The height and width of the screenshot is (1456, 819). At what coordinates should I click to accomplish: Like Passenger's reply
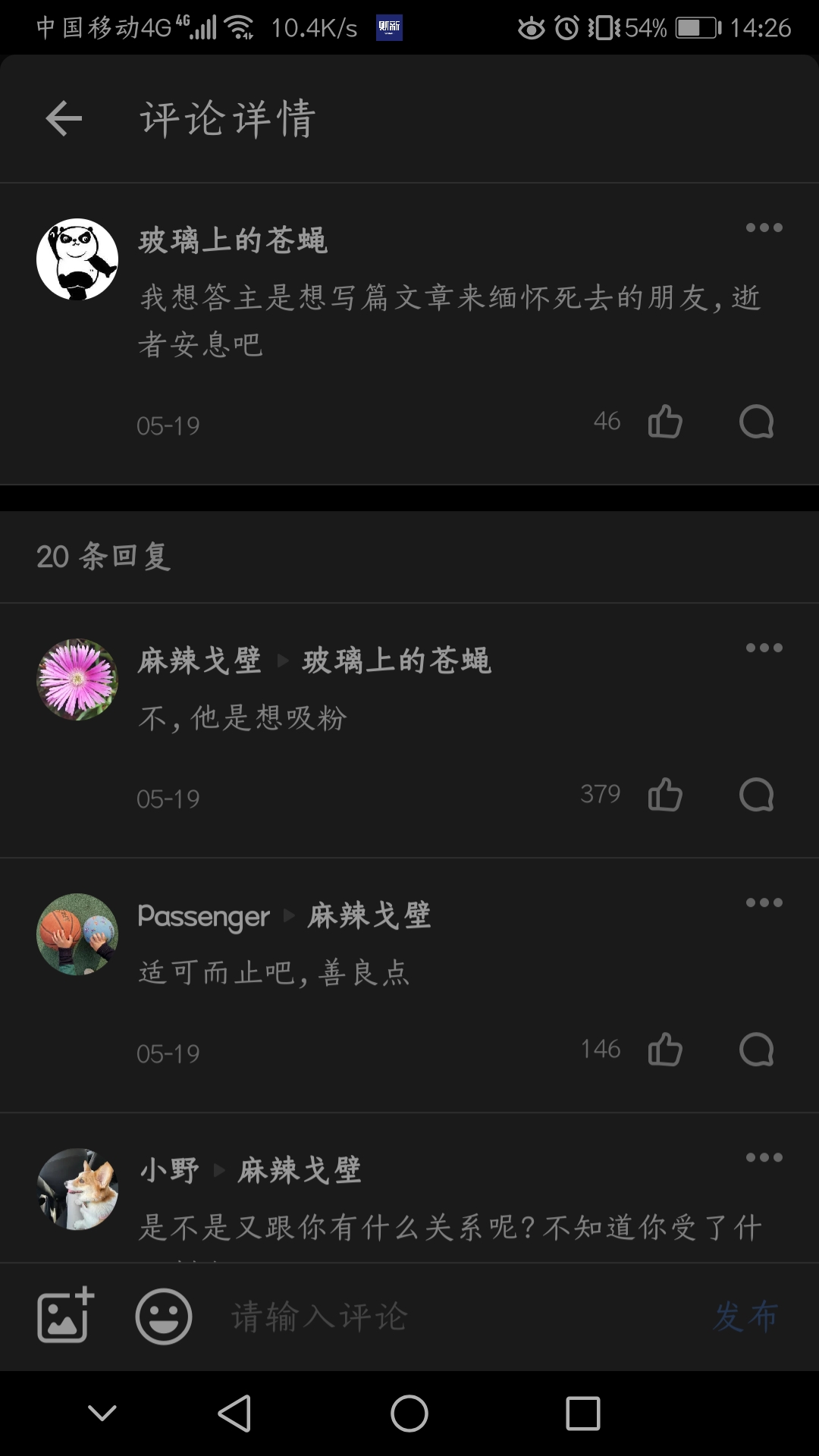click(665, 1050)
